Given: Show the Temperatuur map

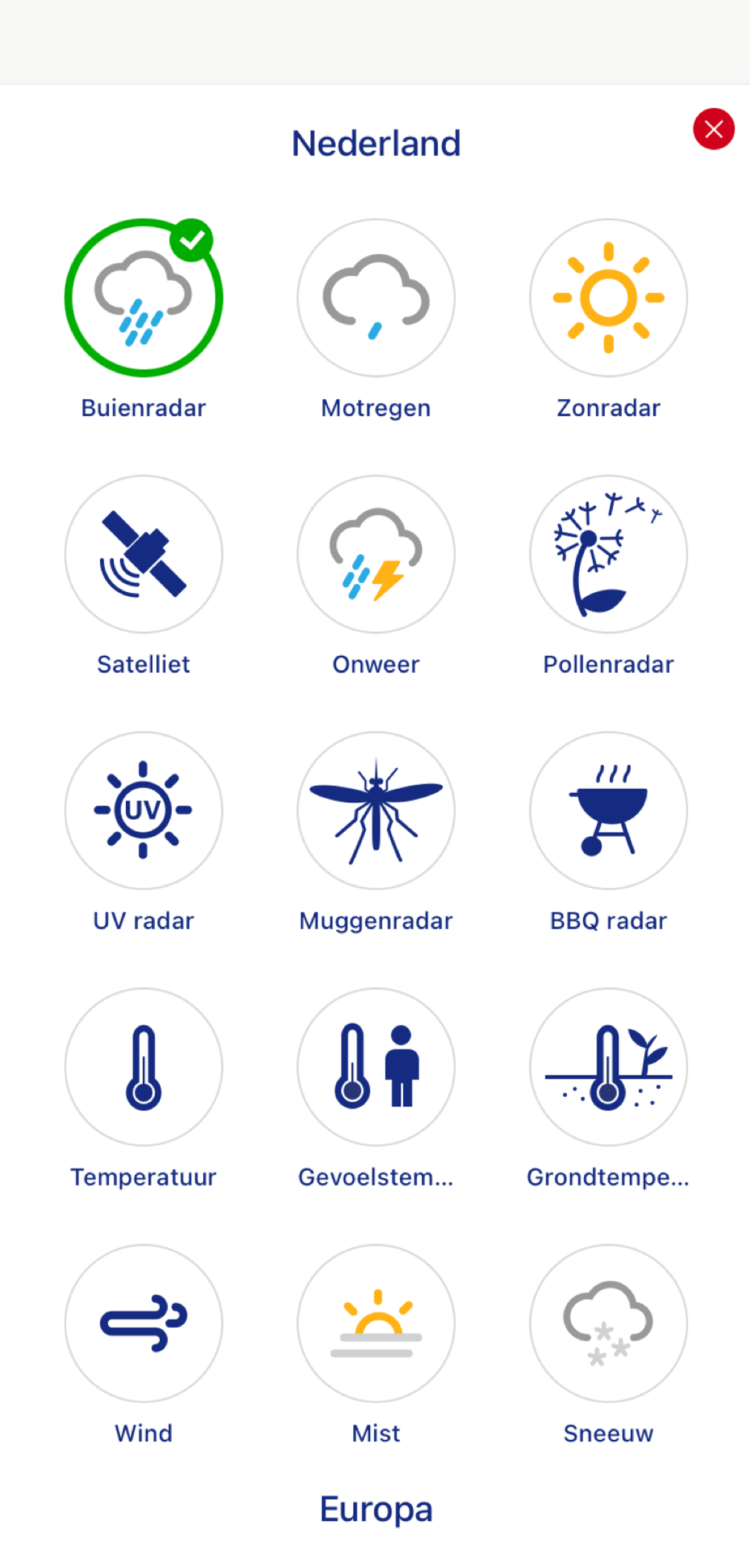Looking at the screenshot, I should tap(144, 1067).
